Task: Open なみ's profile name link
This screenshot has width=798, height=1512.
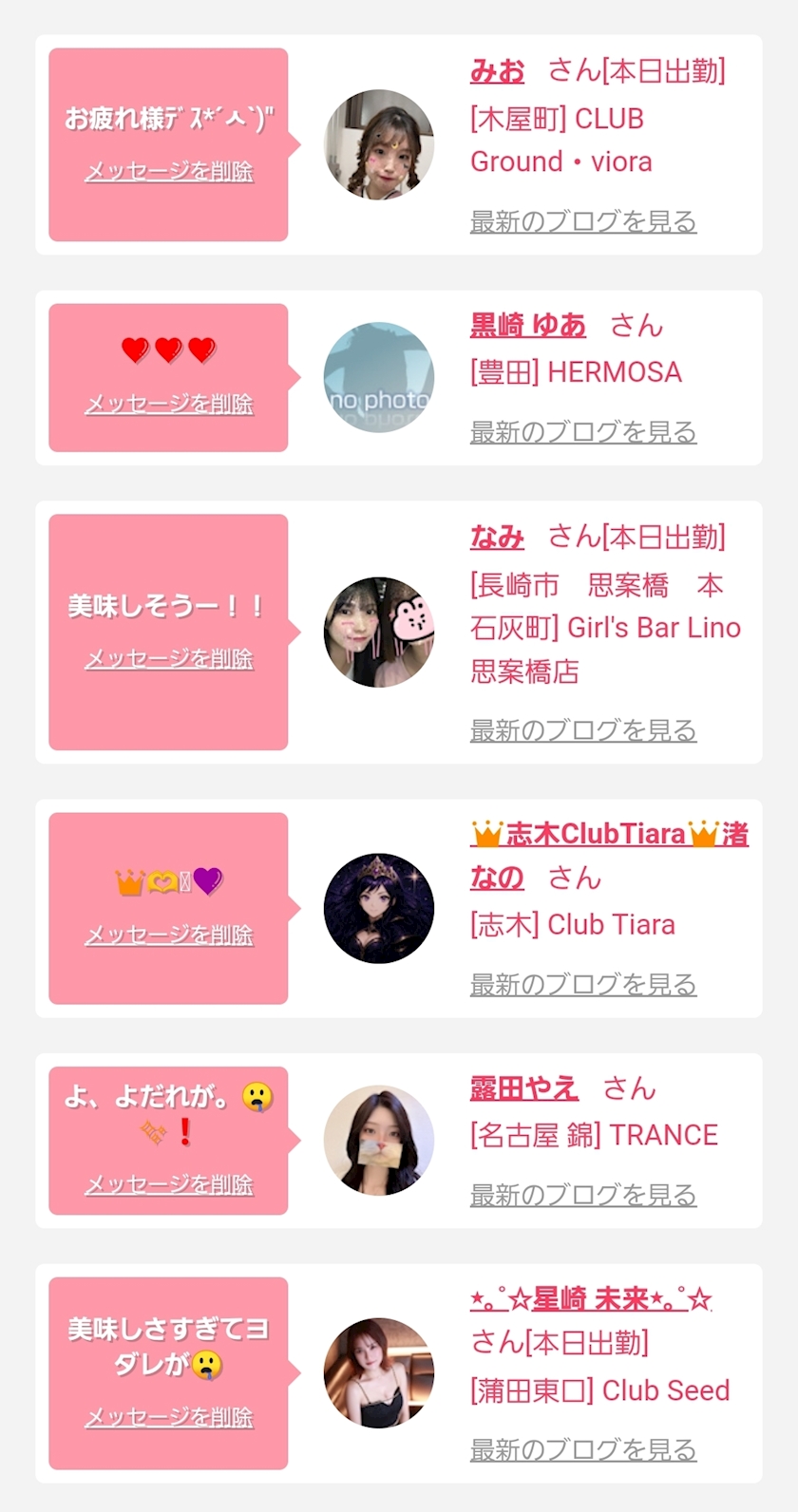Action: click(497, 538)
